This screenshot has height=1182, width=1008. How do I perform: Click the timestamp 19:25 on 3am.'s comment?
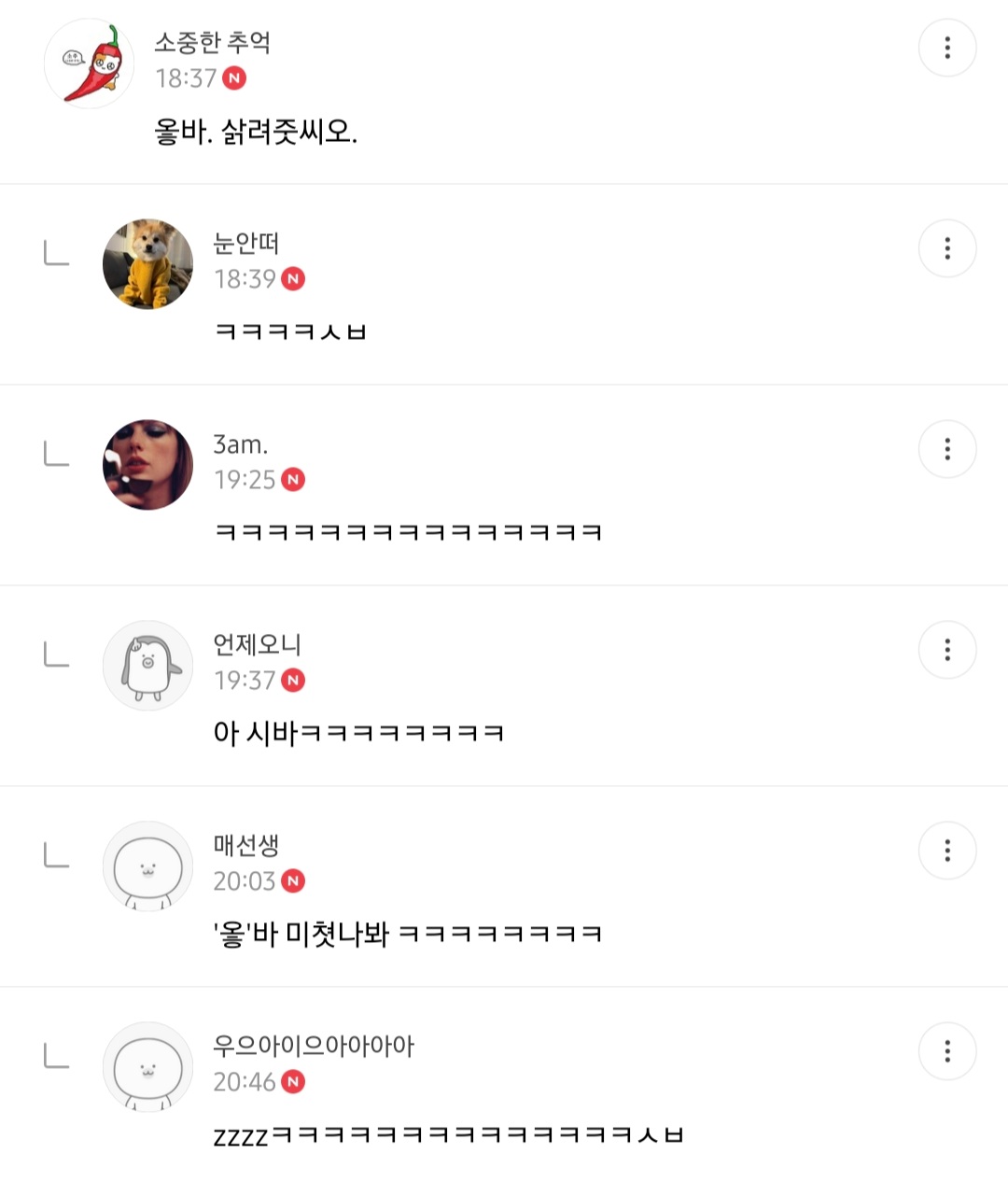[x=243, y=480]
